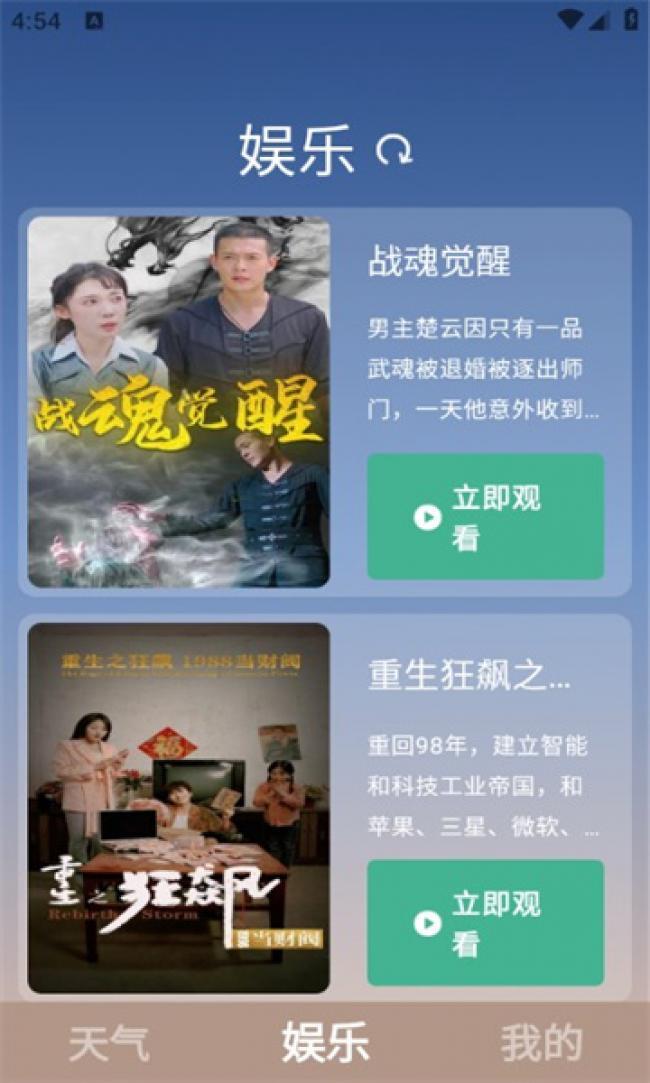Switch to the 天气 tab
This screenshot has width=650, height=1083.
(109, 1043)
